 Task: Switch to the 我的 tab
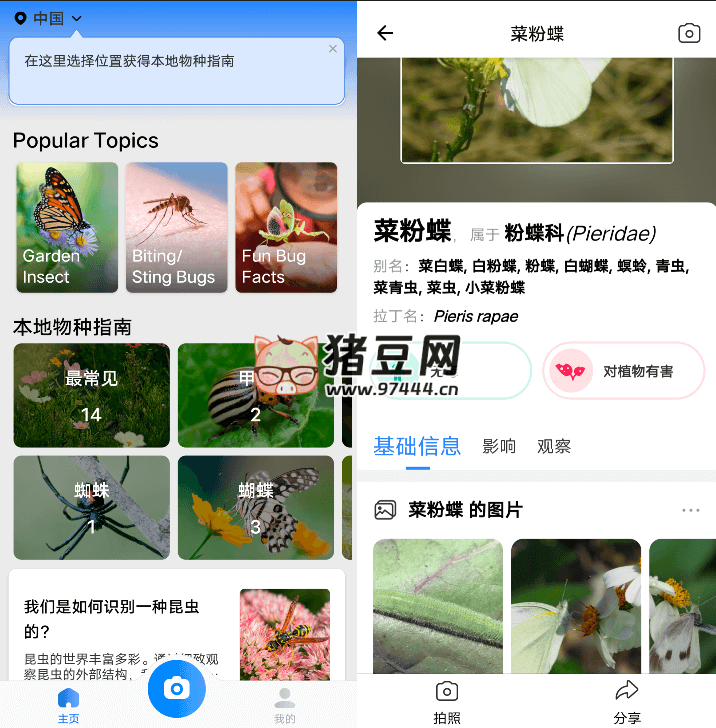coord(285,704)
